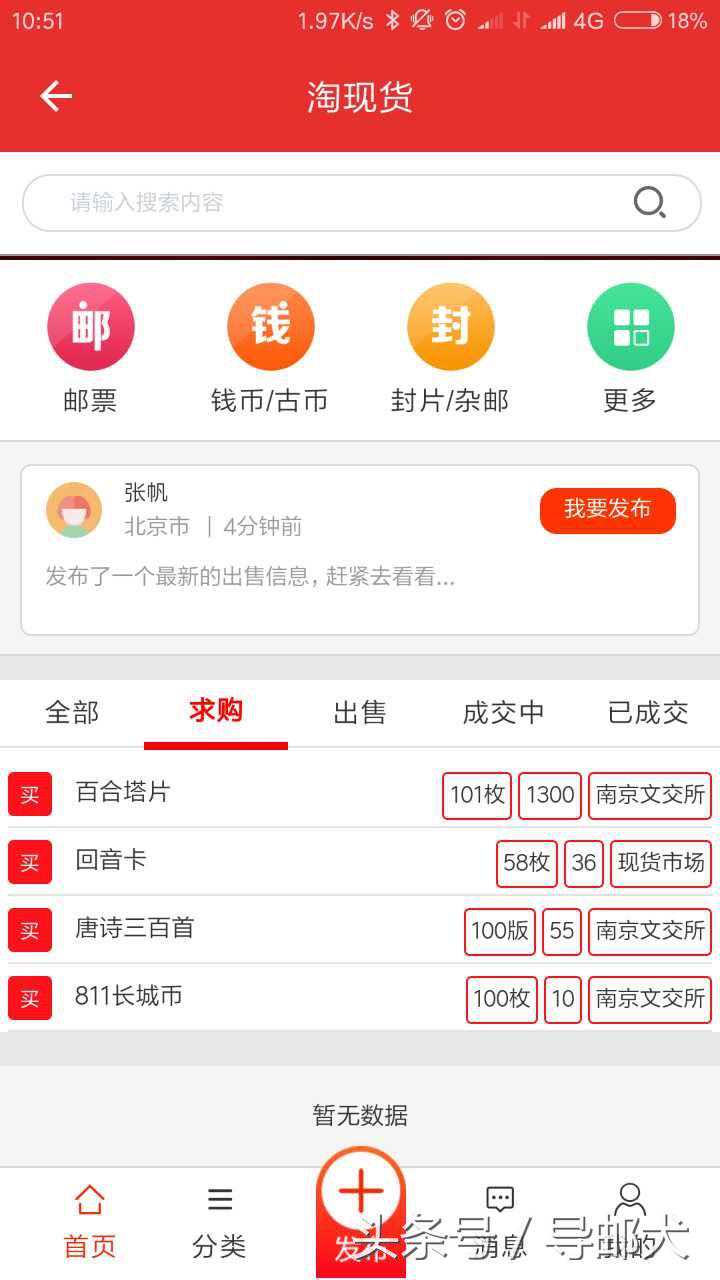Switch to the 已成交 tab
The width and height of the screenshot is (720, 1280).
648,712
